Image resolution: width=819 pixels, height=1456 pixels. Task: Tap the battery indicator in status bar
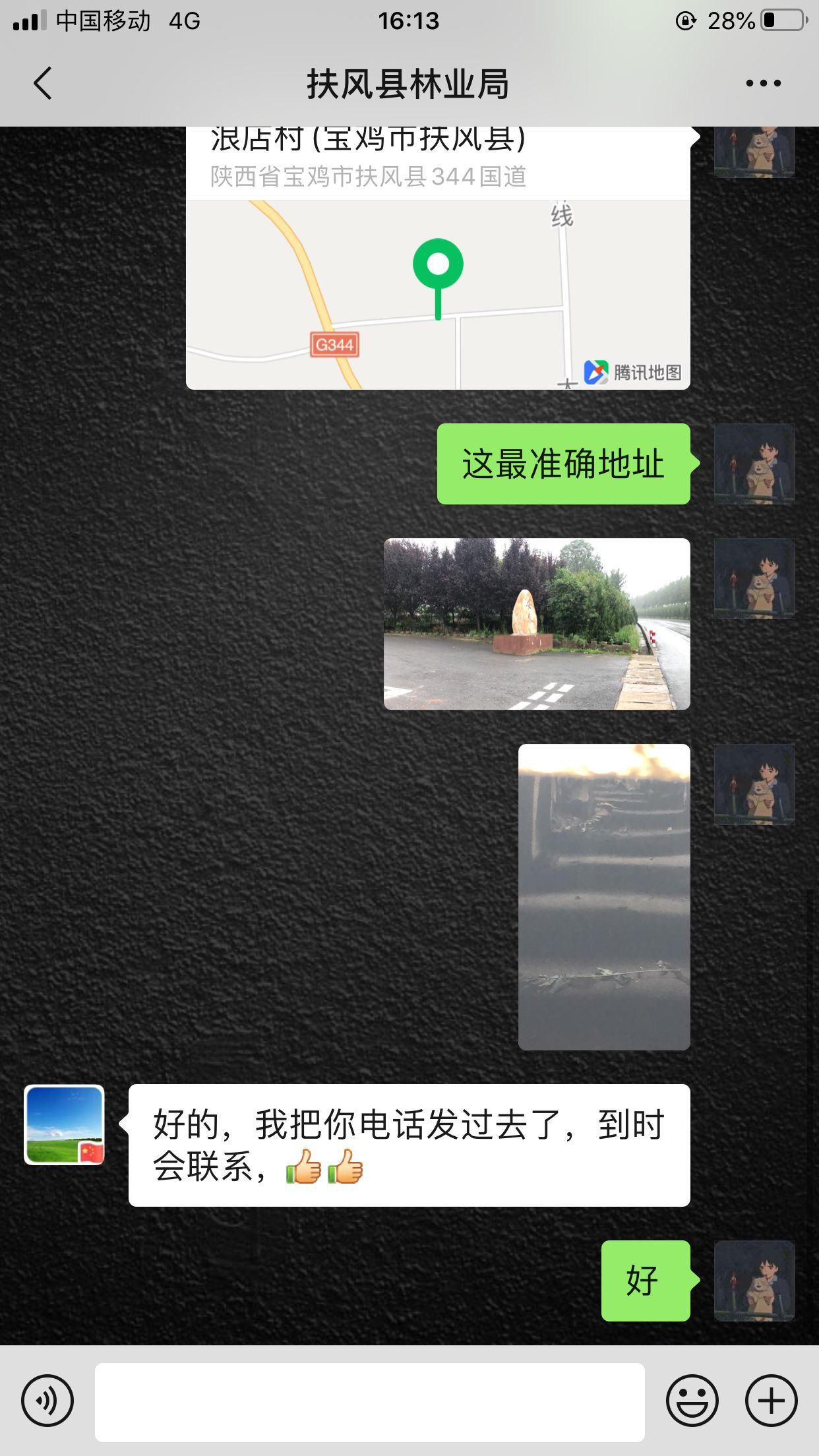click(x=782, y=20)
